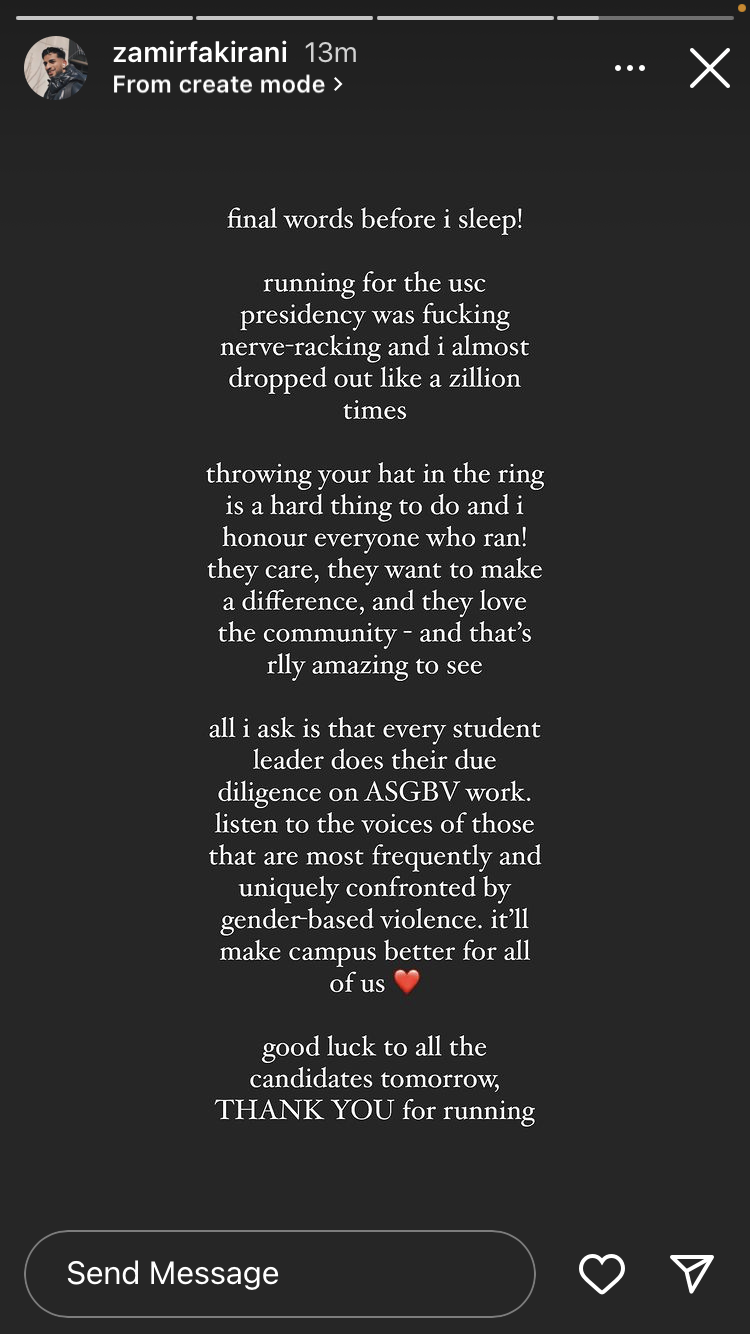Viewport: 750px width, 1334px height.
Task: Tap the Send Message input field
Action: tap(280, 1273)
